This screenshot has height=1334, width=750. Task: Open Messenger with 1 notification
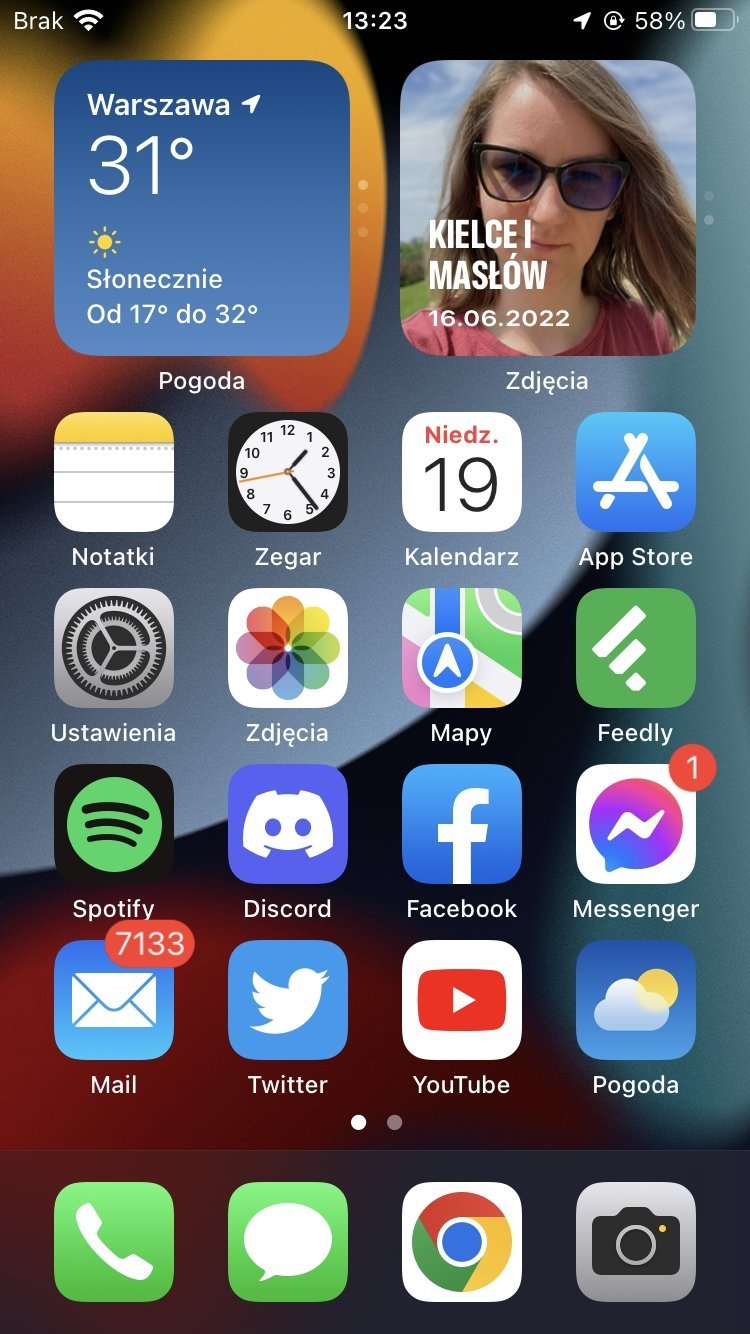tap(636, 824)
